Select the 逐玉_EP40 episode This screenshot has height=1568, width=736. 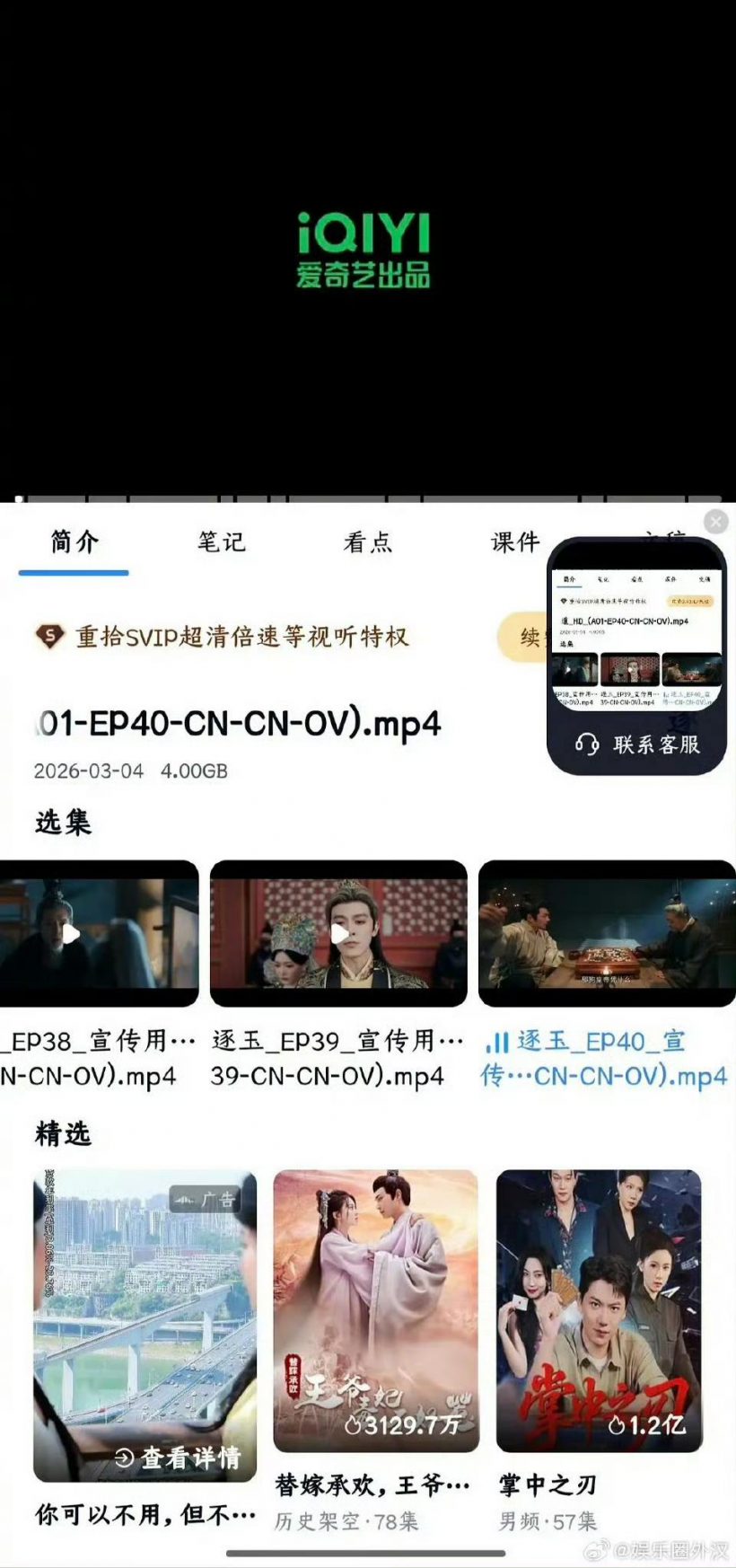[x=607, y=934]
